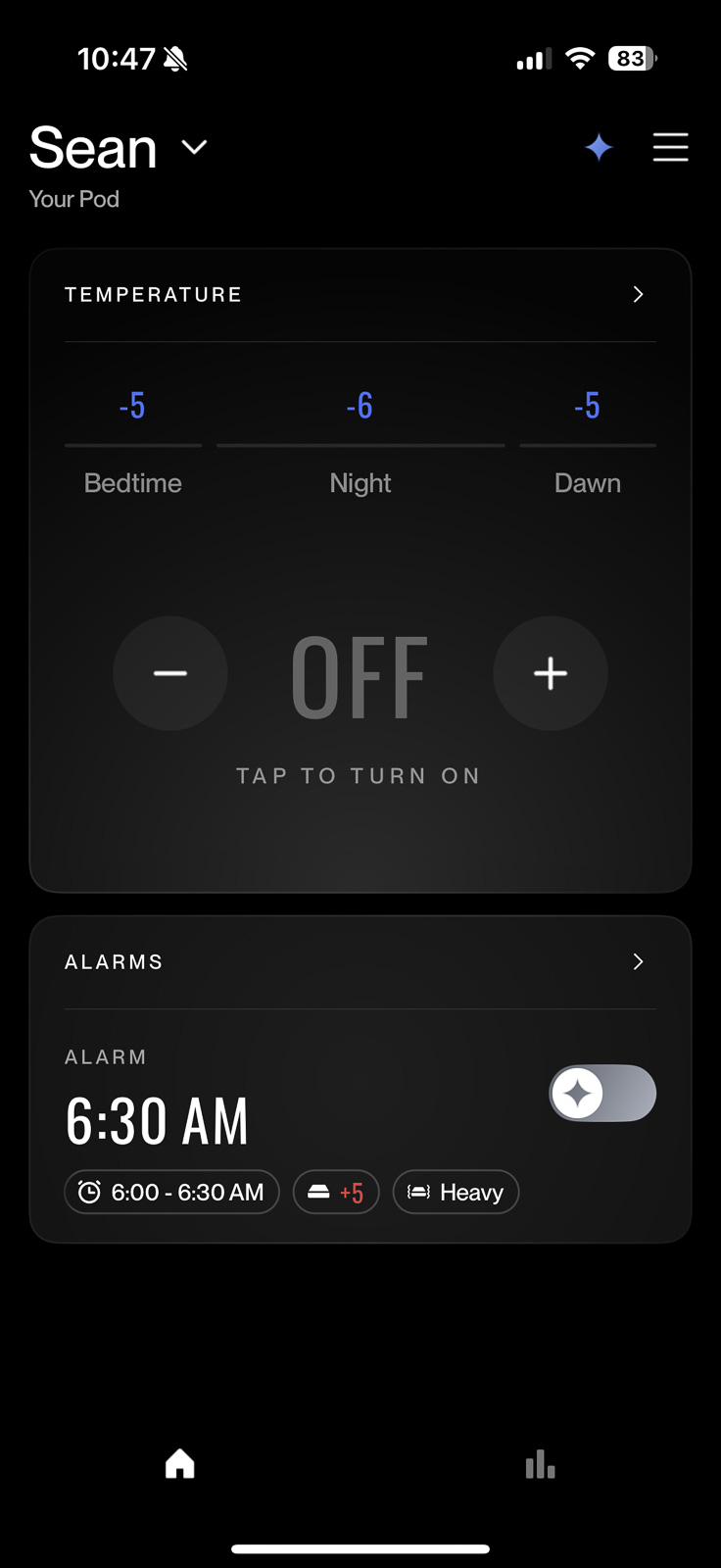
Task: Open the Sean user dropdown
Action: point(194,148)
